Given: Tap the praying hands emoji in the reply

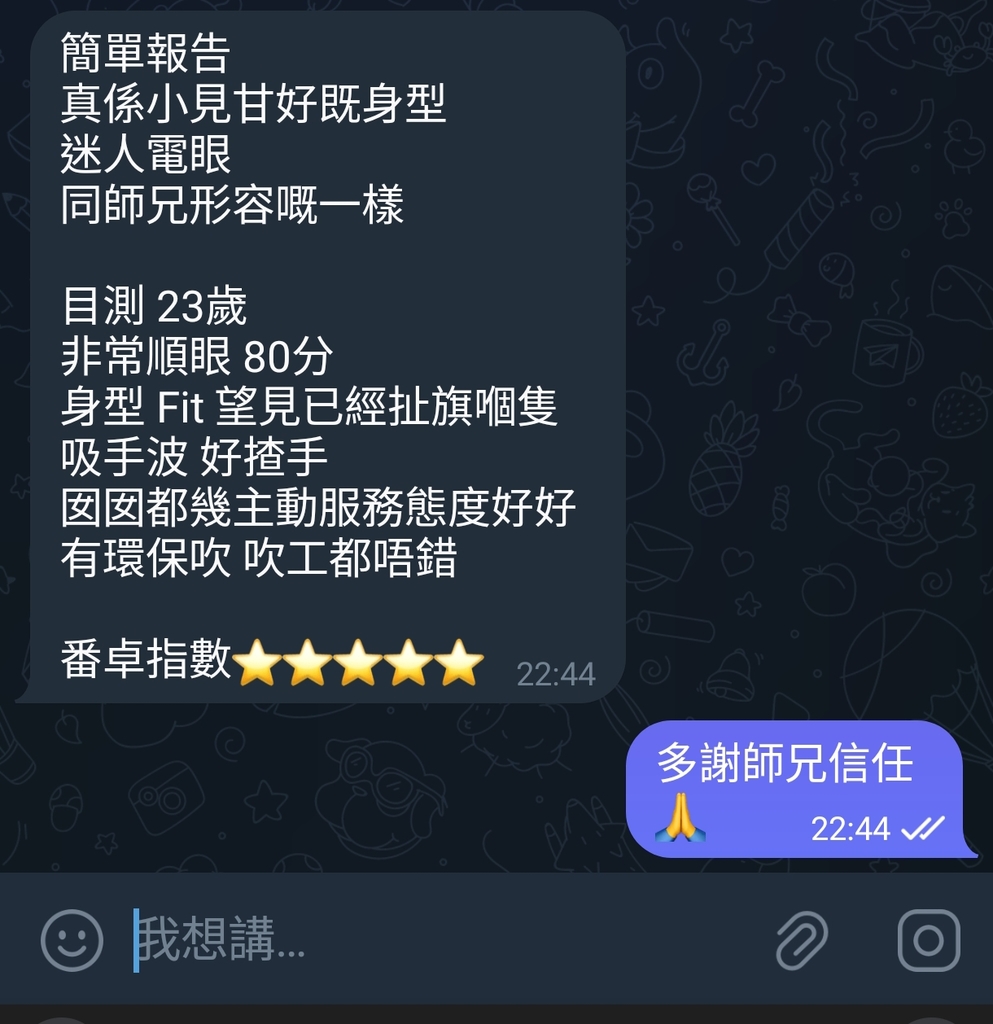Looking at the screenshot, I should (680, 816).
